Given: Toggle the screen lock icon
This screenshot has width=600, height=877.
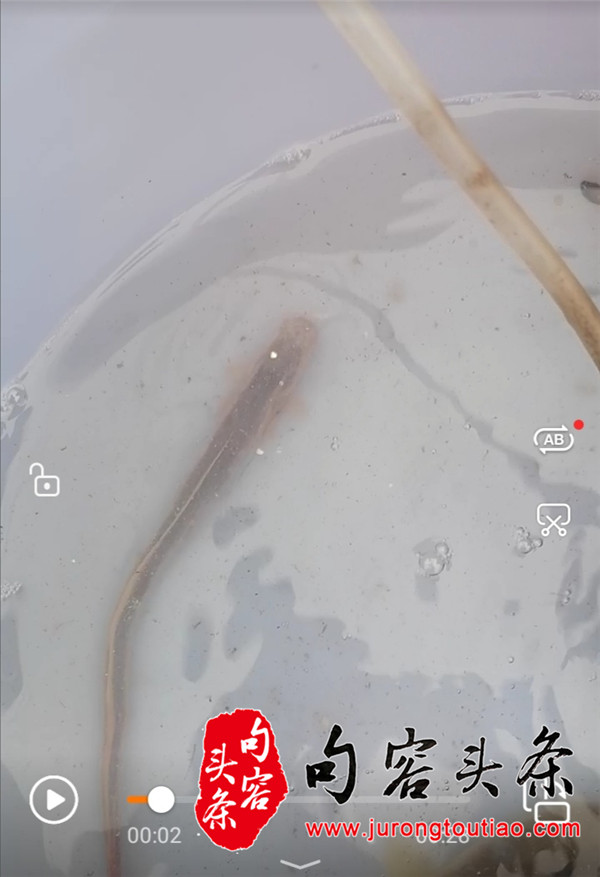Looking at the screenshot, I should [44, 481].
